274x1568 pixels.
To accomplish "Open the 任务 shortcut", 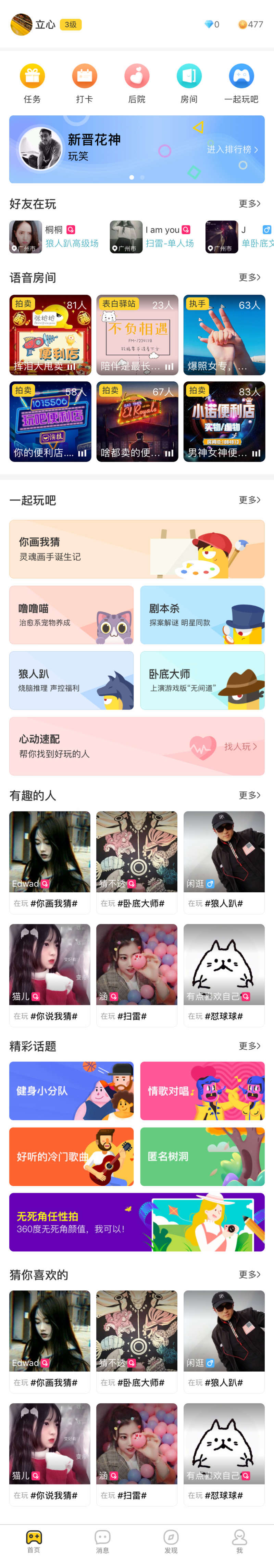I will pos(32,83).
